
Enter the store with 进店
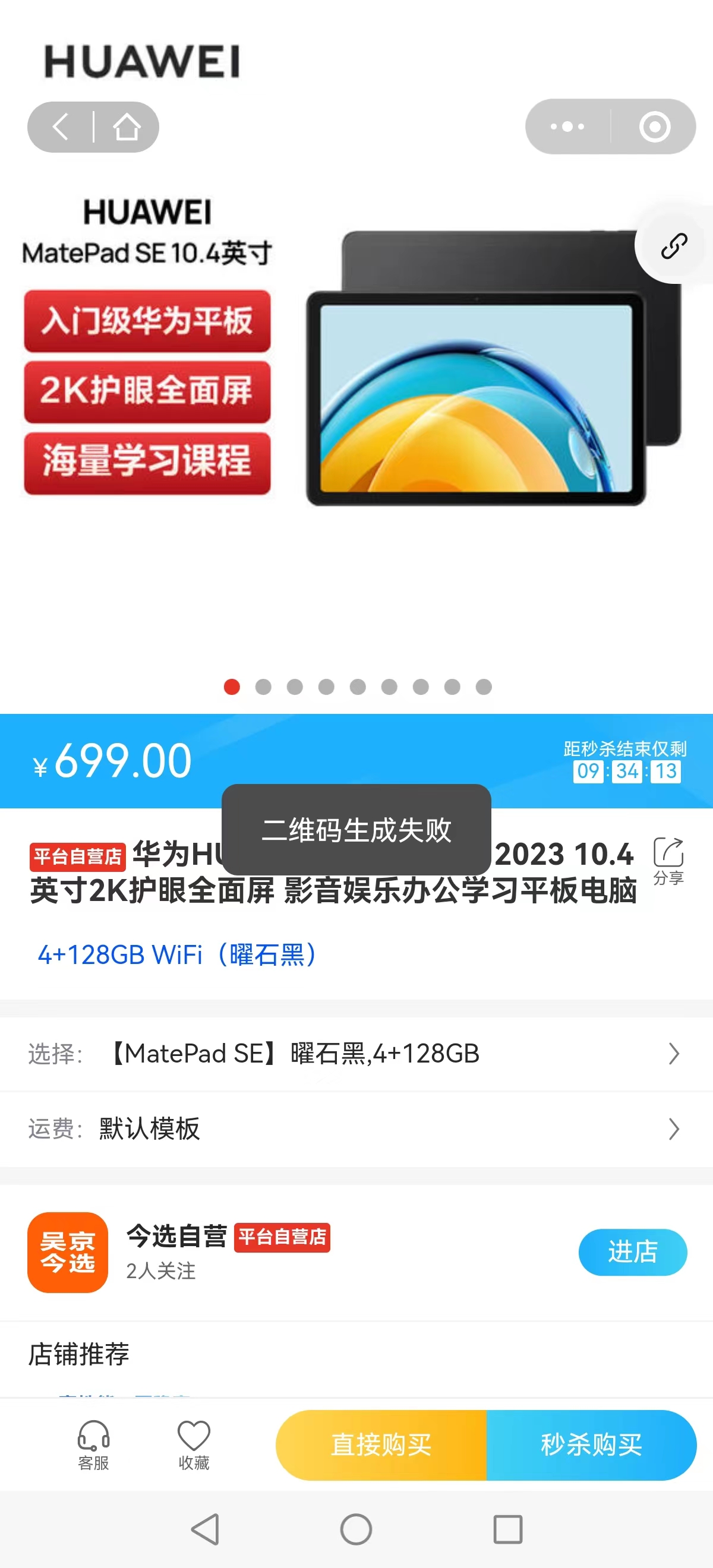tap(632, 1252)
